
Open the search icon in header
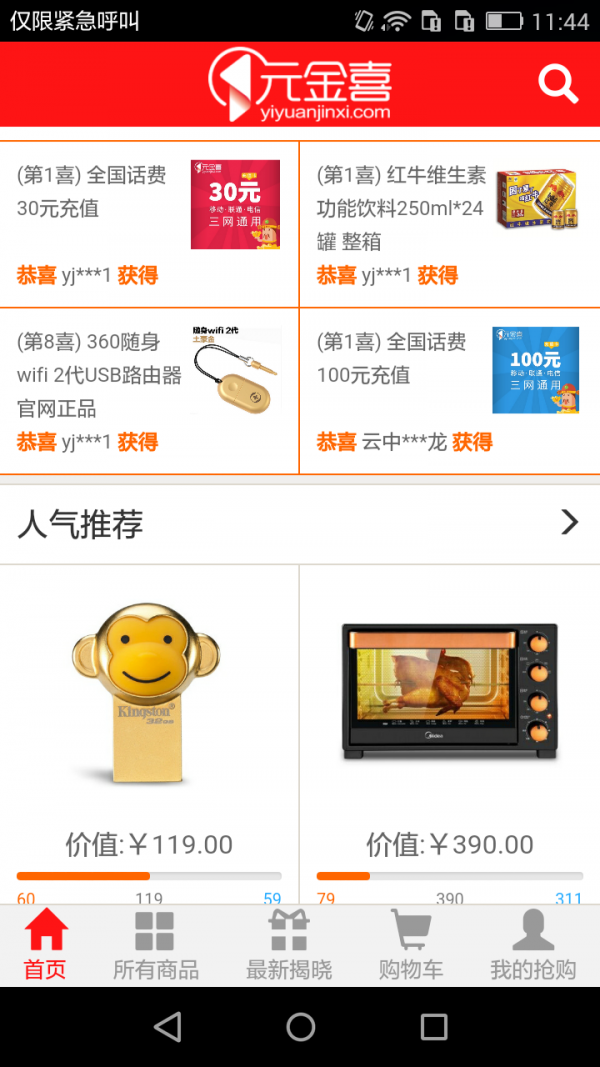click(x=558, y=84)
